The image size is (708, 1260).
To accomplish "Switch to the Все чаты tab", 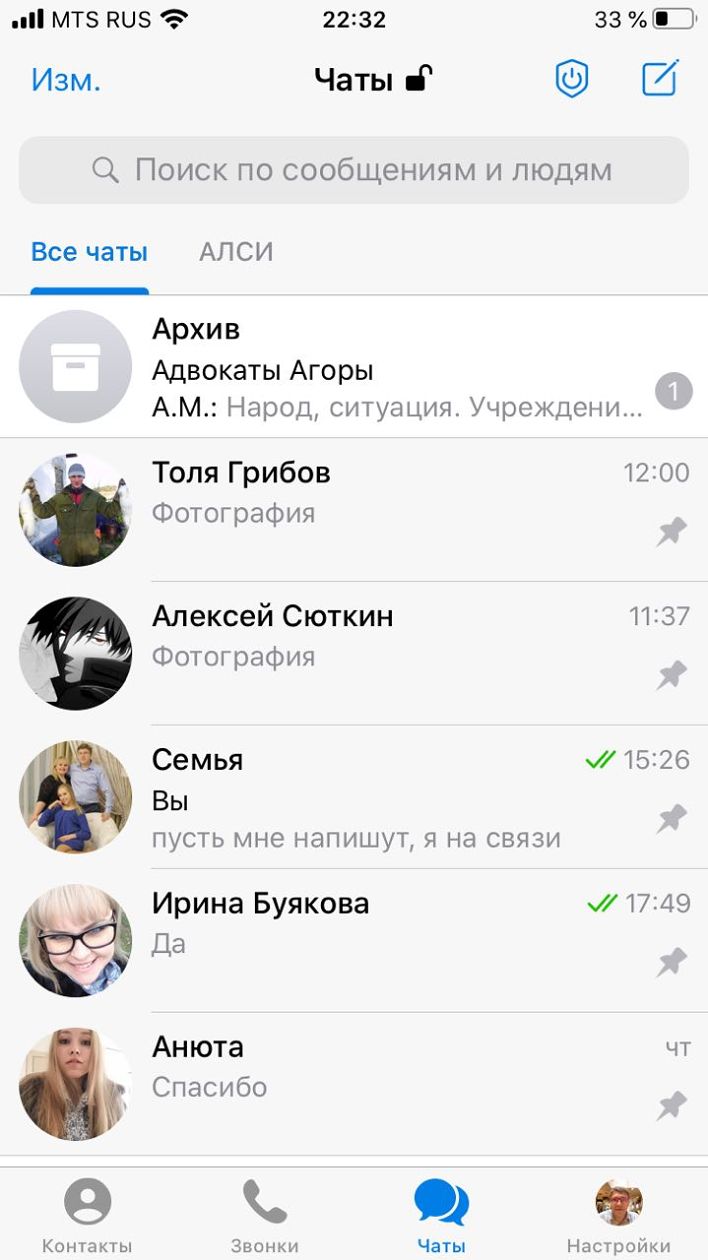I will 89,252.
